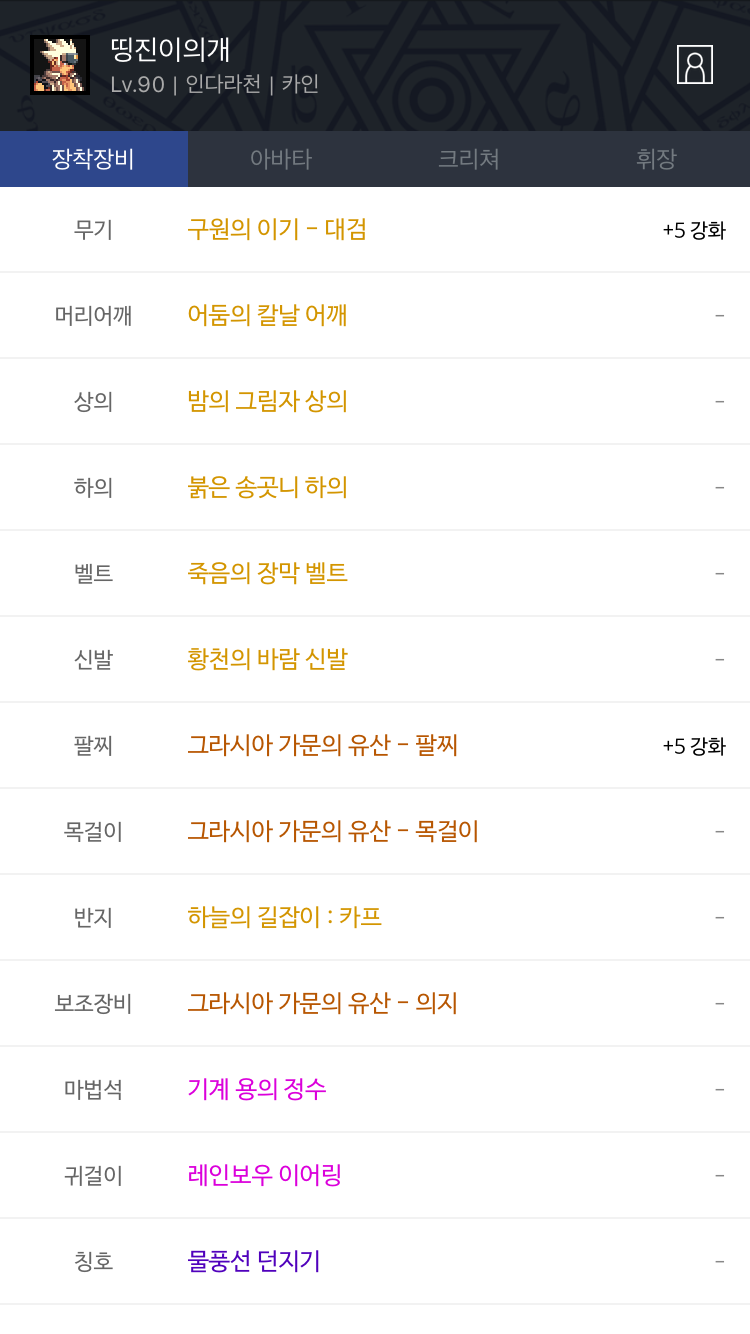This screenshot has height=1334, width=750.
Task: View 붉은 송곳니 하의 item
Action: (x=267, y=487)
